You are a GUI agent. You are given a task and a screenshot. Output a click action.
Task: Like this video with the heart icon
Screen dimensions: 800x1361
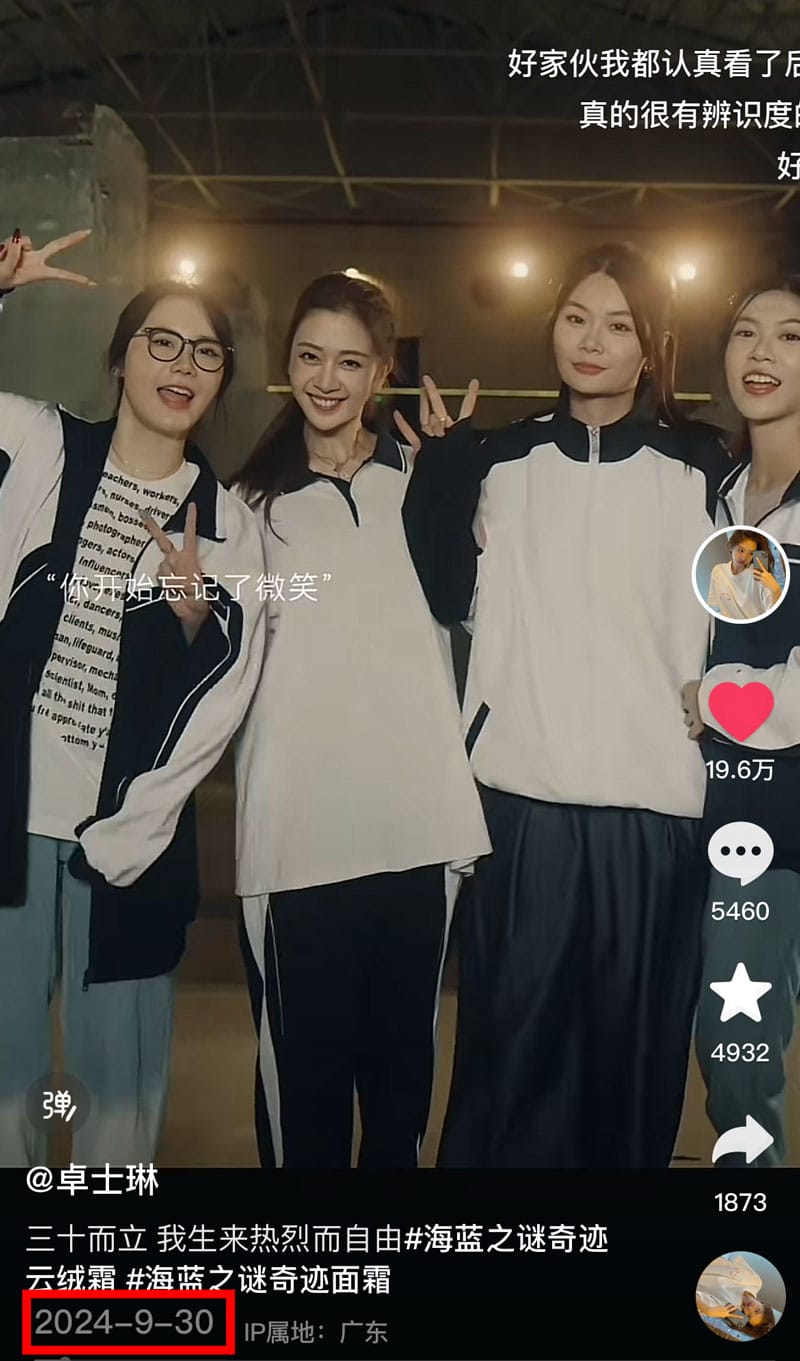coord(741,711)
